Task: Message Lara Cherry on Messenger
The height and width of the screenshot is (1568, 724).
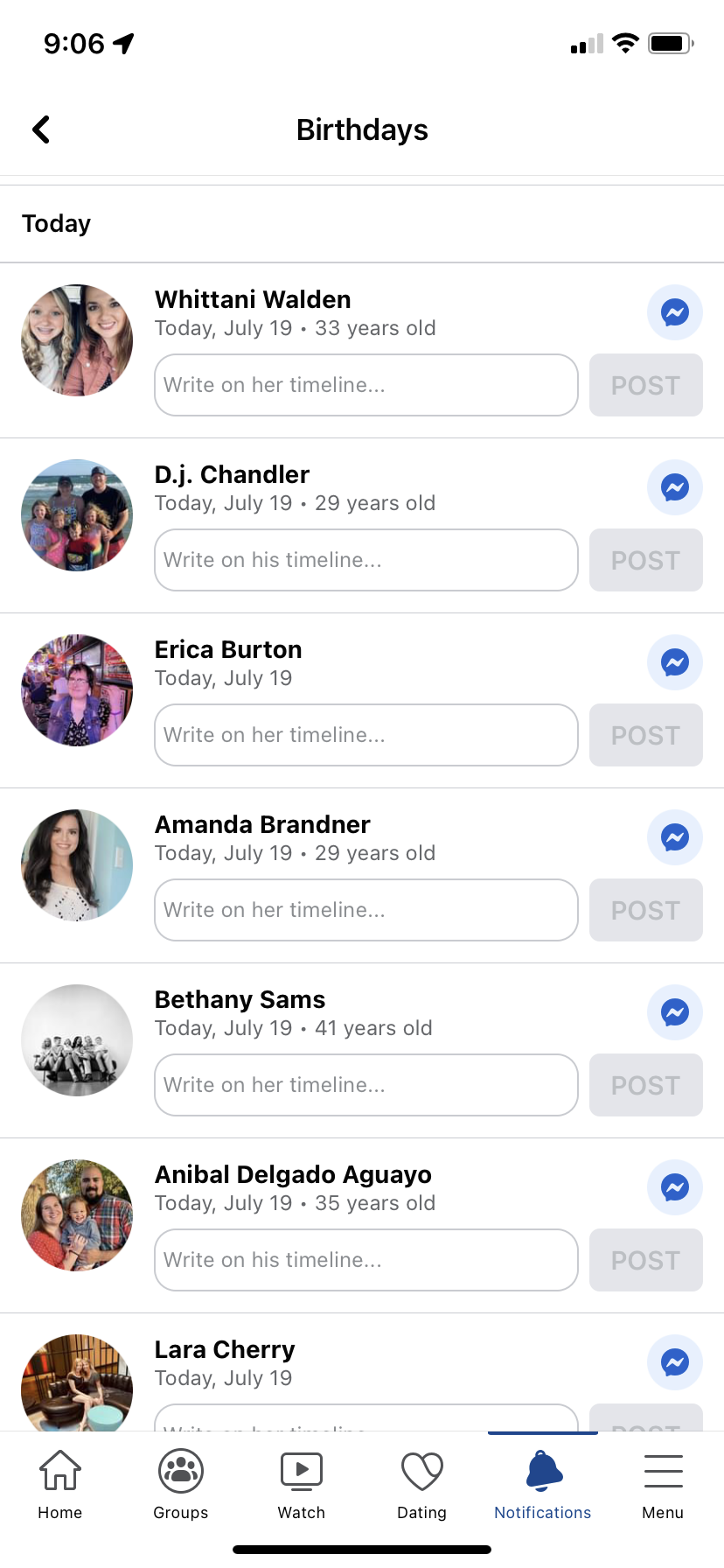Action: pyautogui.click(x=674, y=1362)
